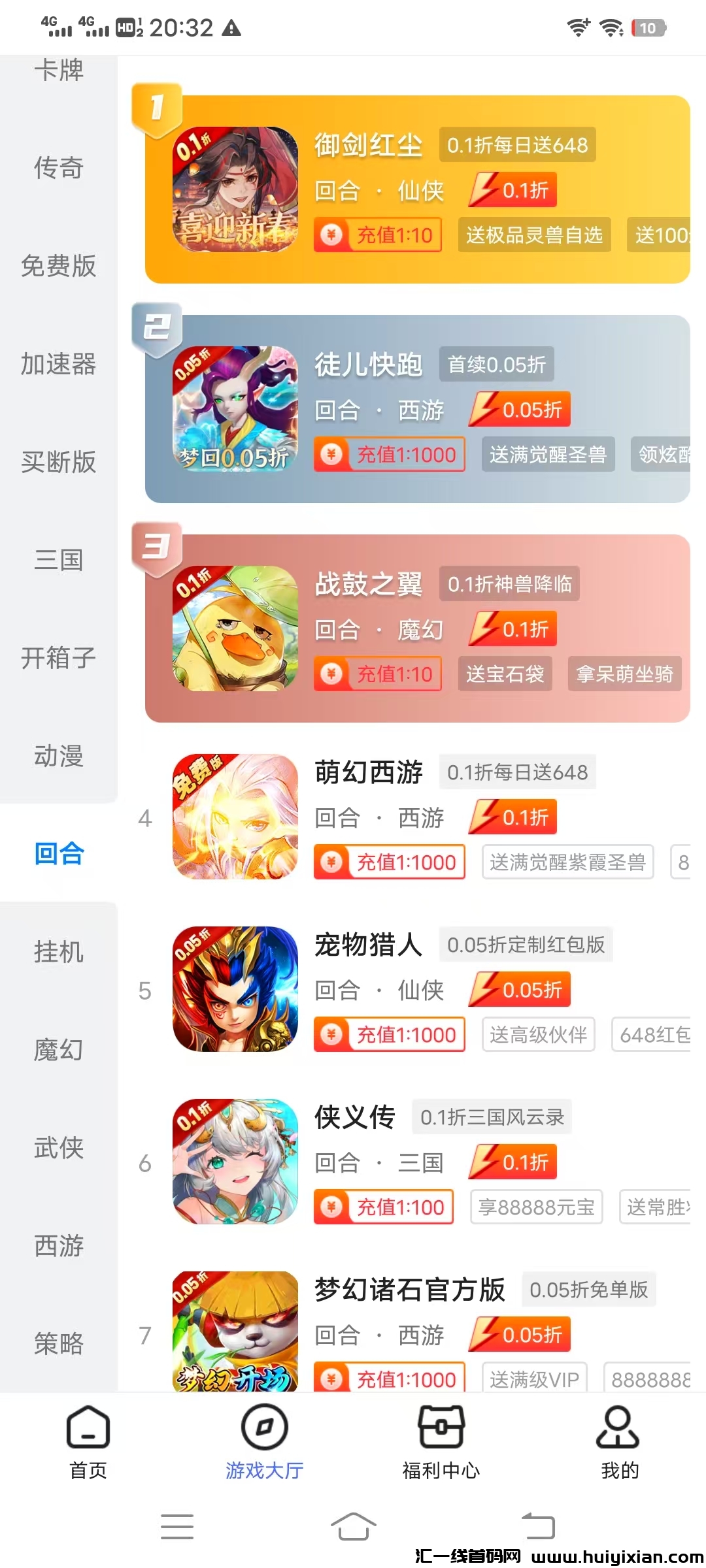This screenshot has width=706, height=1568.
Task: Select the 武侠 category
Action: [59, 1148]
